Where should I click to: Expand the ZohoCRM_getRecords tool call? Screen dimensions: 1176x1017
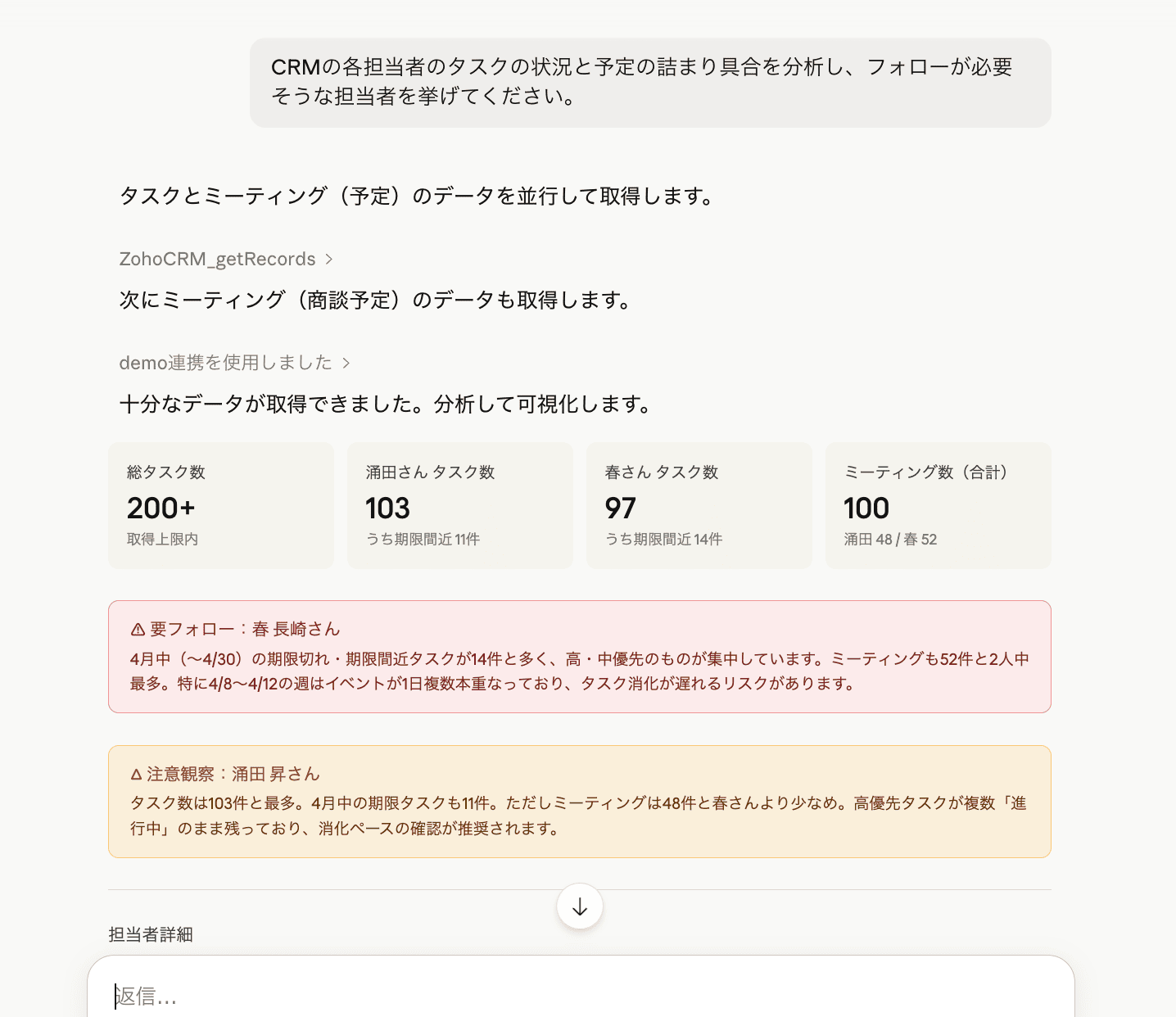click(x=226, y=259)
